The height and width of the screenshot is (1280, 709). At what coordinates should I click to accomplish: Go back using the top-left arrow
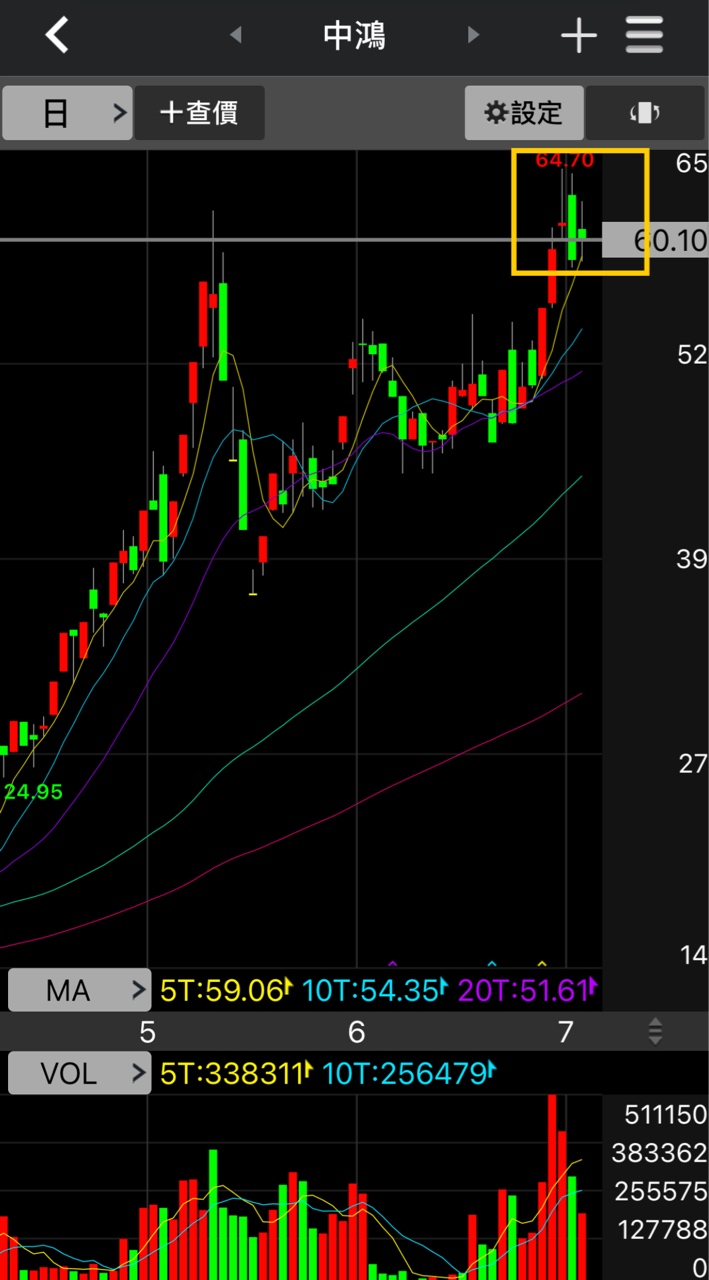[x=57, y=36]
